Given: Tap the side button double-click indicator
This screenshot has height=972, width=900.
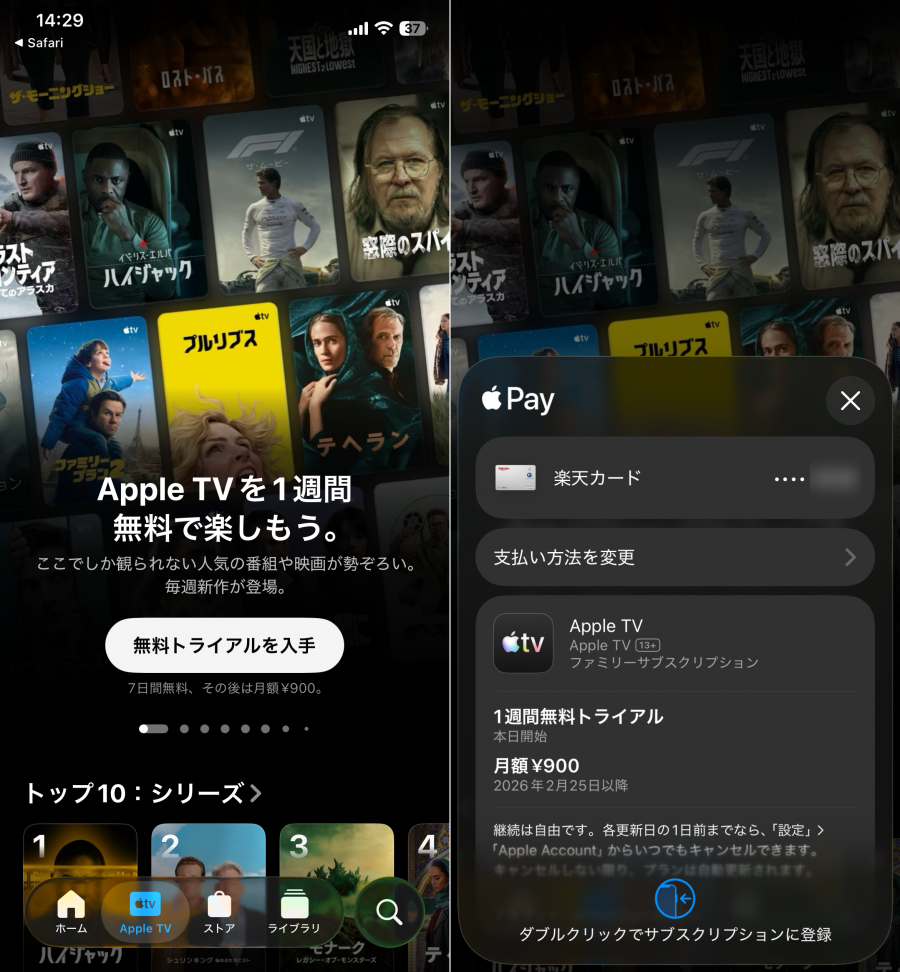Looking at the screenshot, I should pyautogui.click(x=675, y=900).
